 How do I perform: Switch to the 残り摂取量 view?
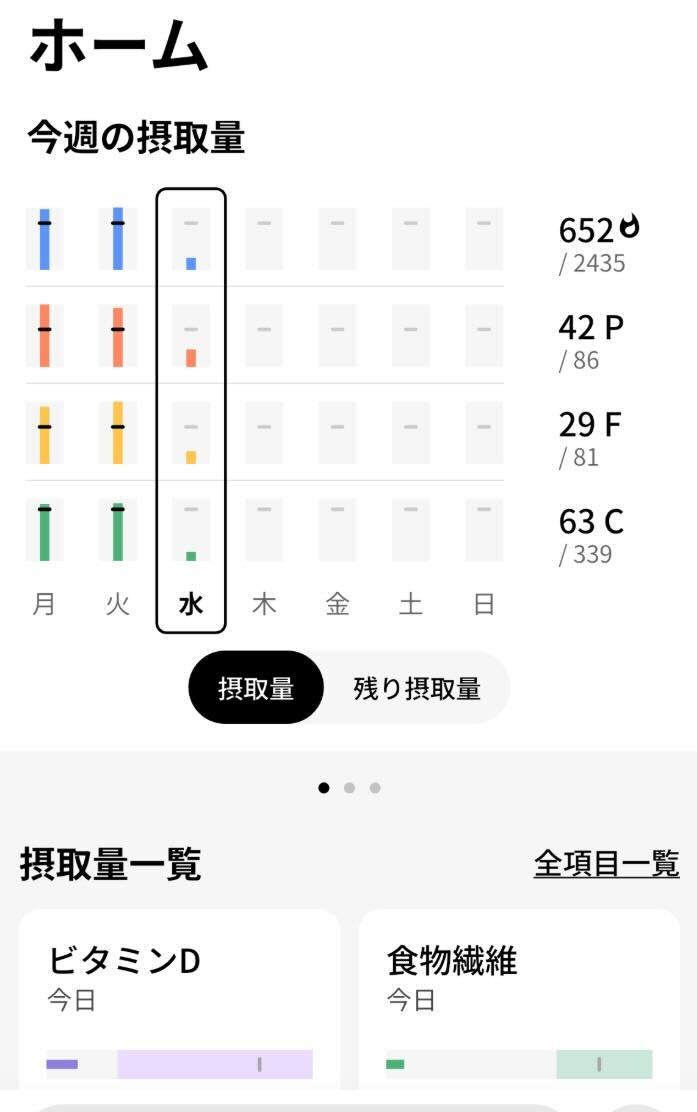pos(417,688)
